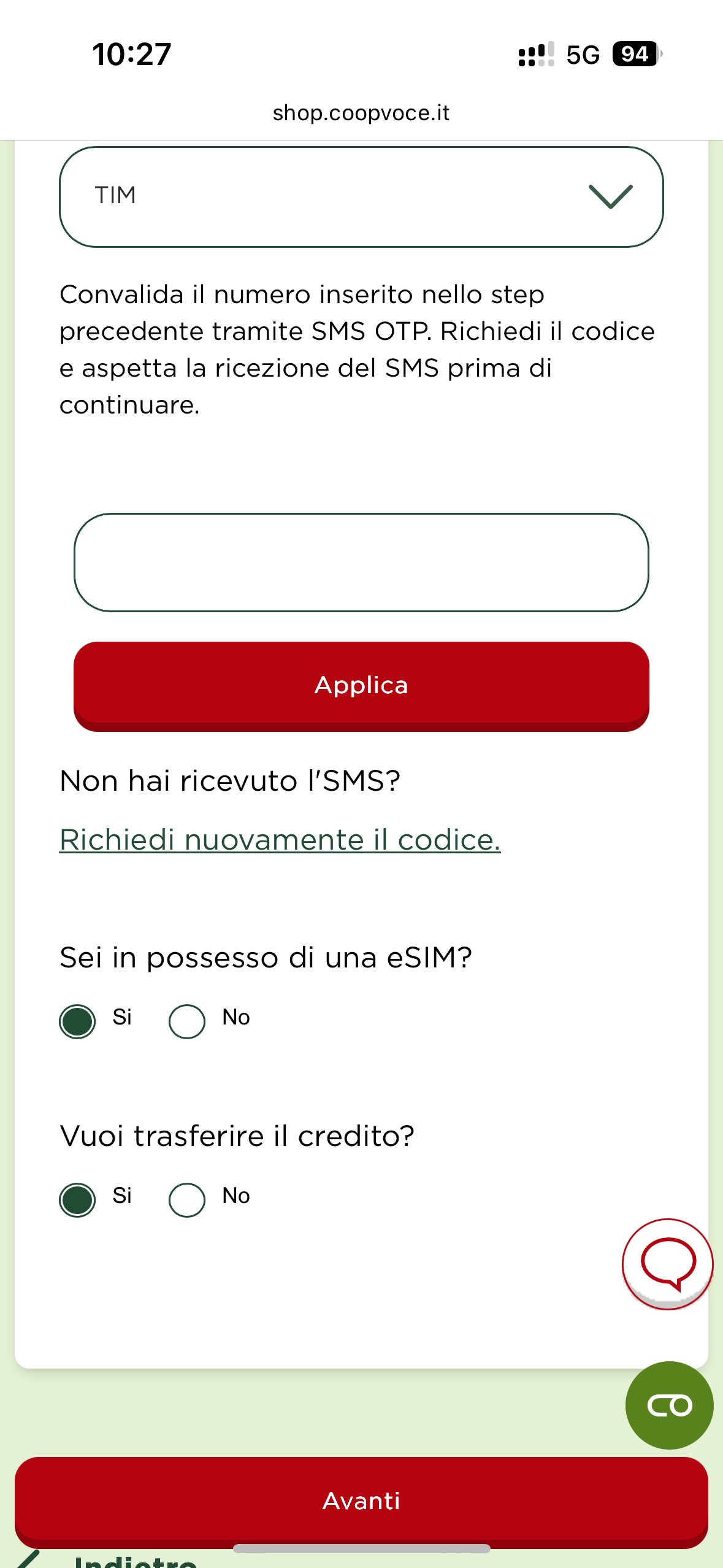Screen dimensions: 723x1568
Task: Tap the Applica button
Action: (x=361, y=685)
